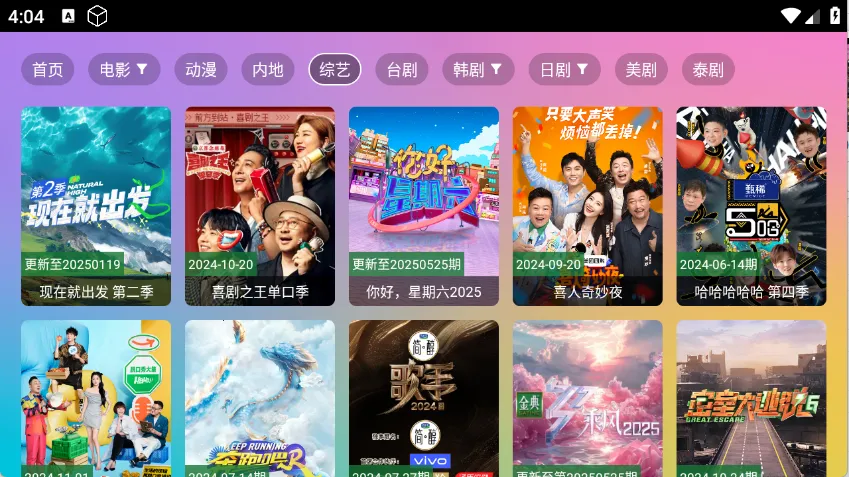849x477 pixels.
Task: Open the Keep Running dragon poster card
Action: 260,400
